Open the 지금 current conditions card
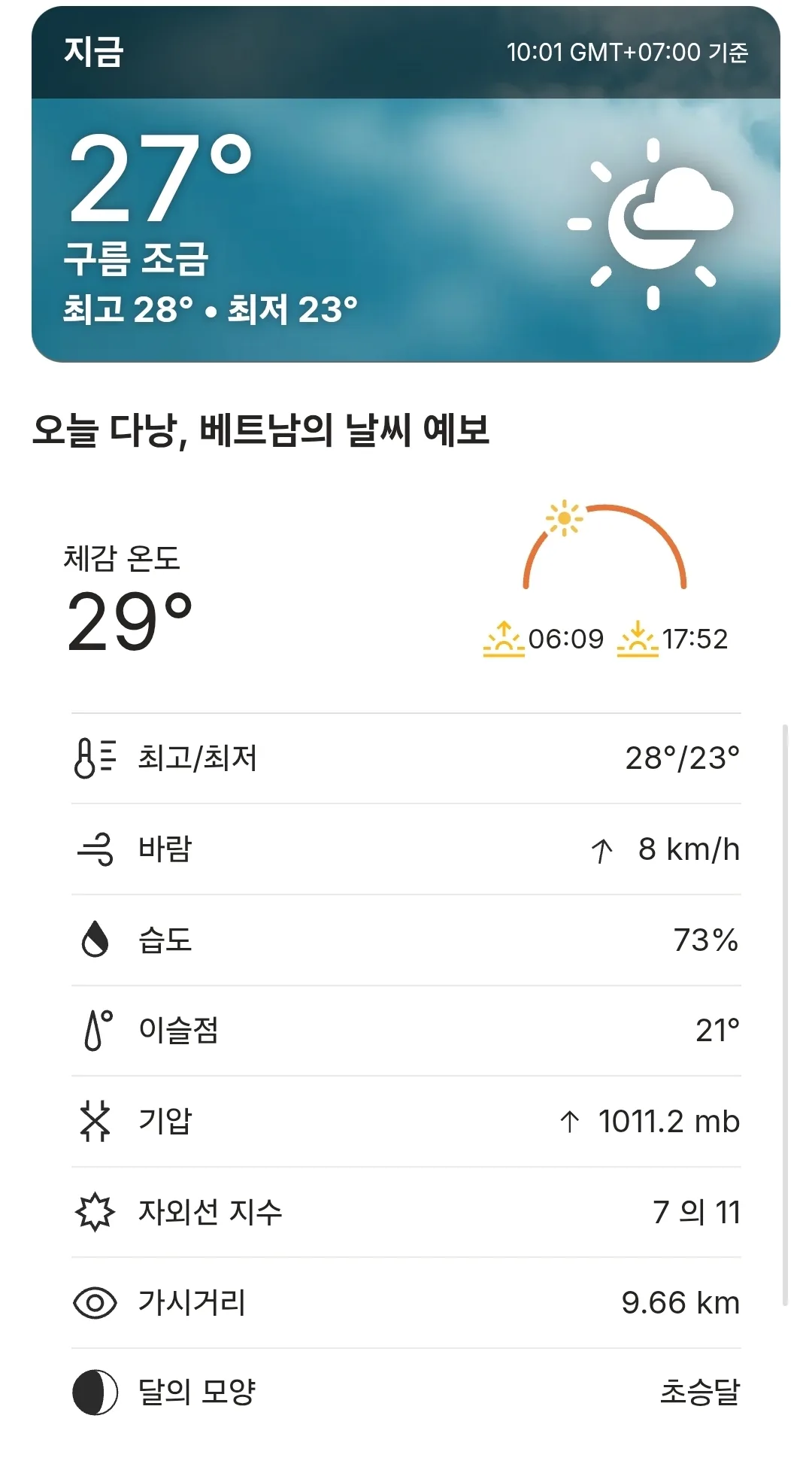The height and width of the screenshot is (1470, 812). (406, 184)
